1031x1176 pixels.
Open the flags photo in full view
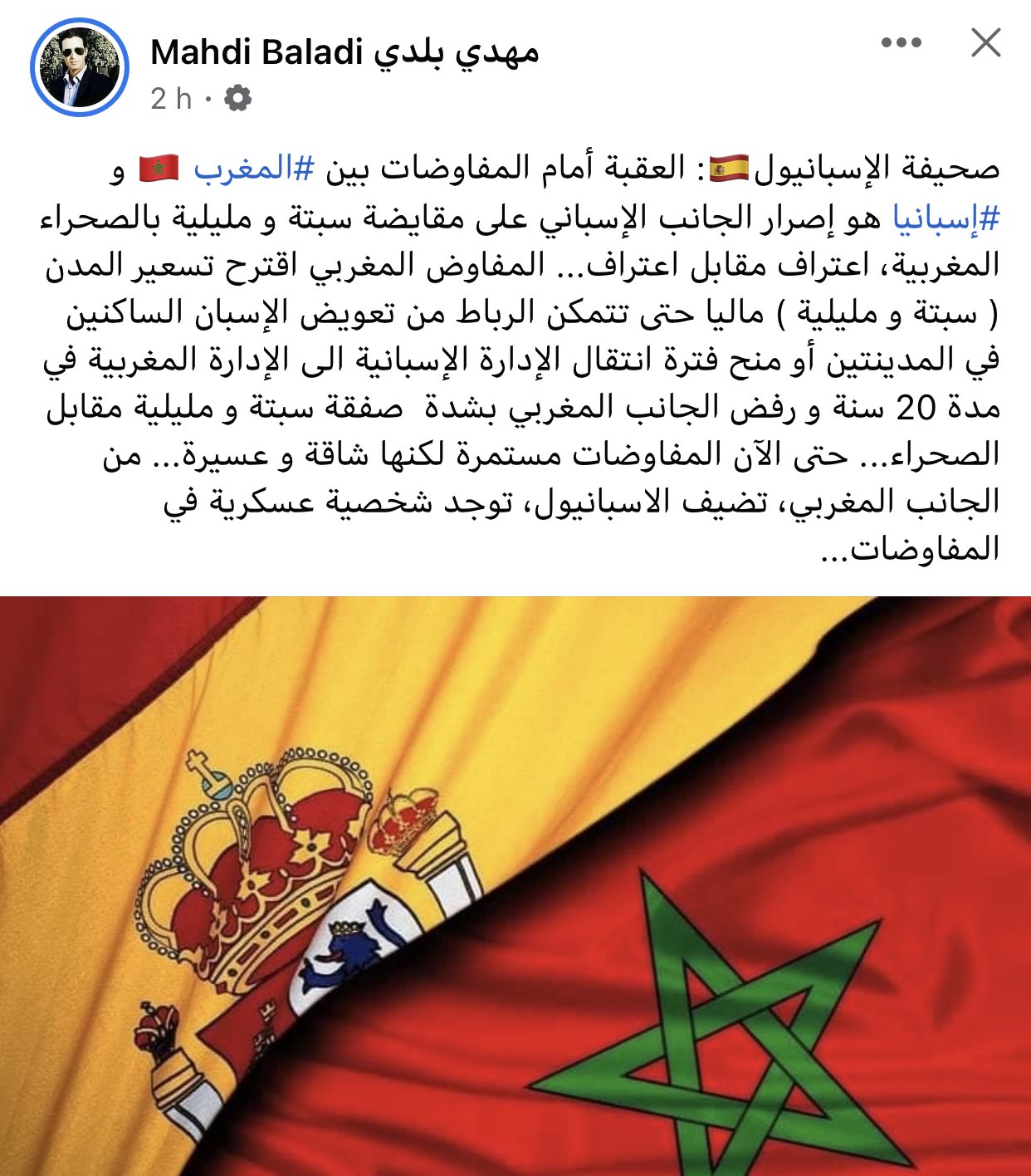point(515,885)
